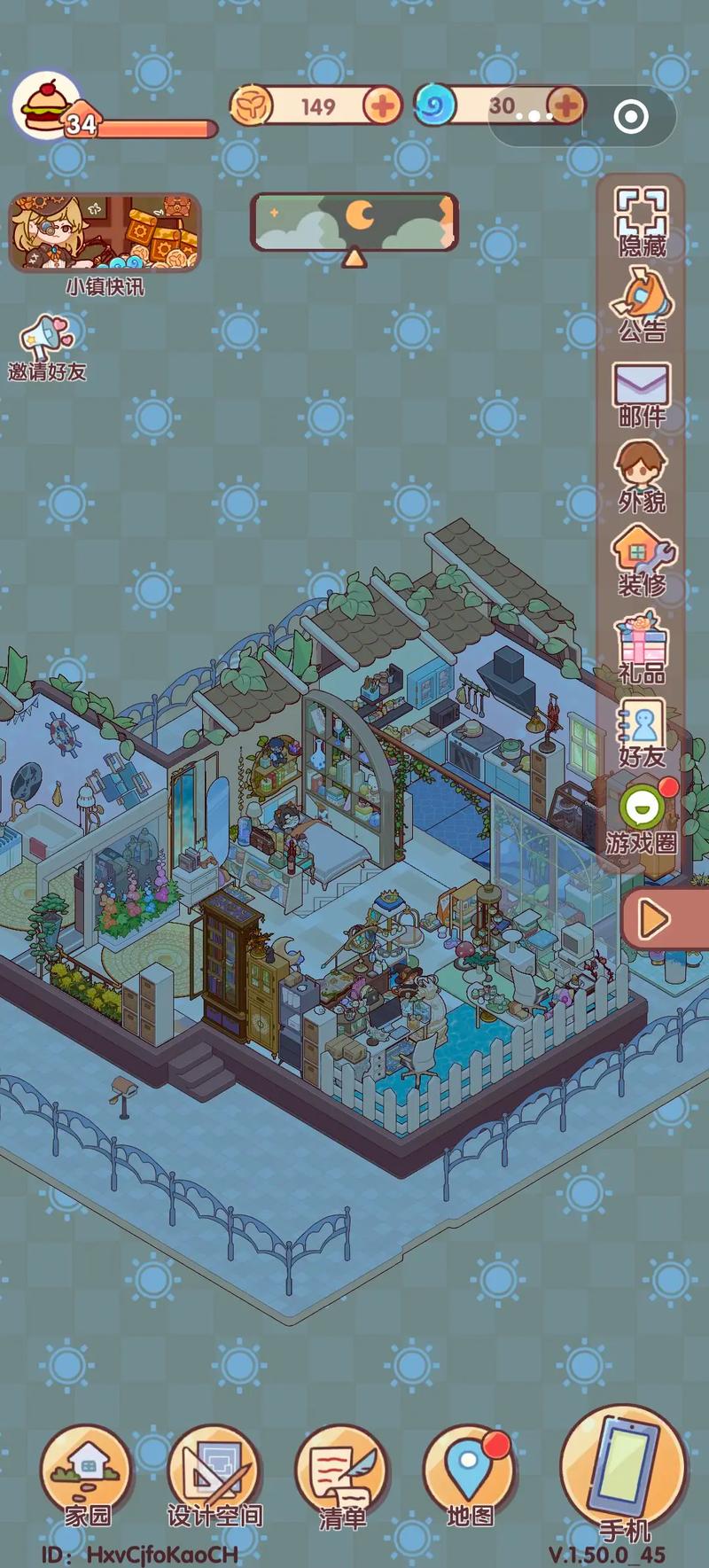Viewport: 709px width, 1568px height.
Task: Toggle the day-night moon banner
Action: 354,222
